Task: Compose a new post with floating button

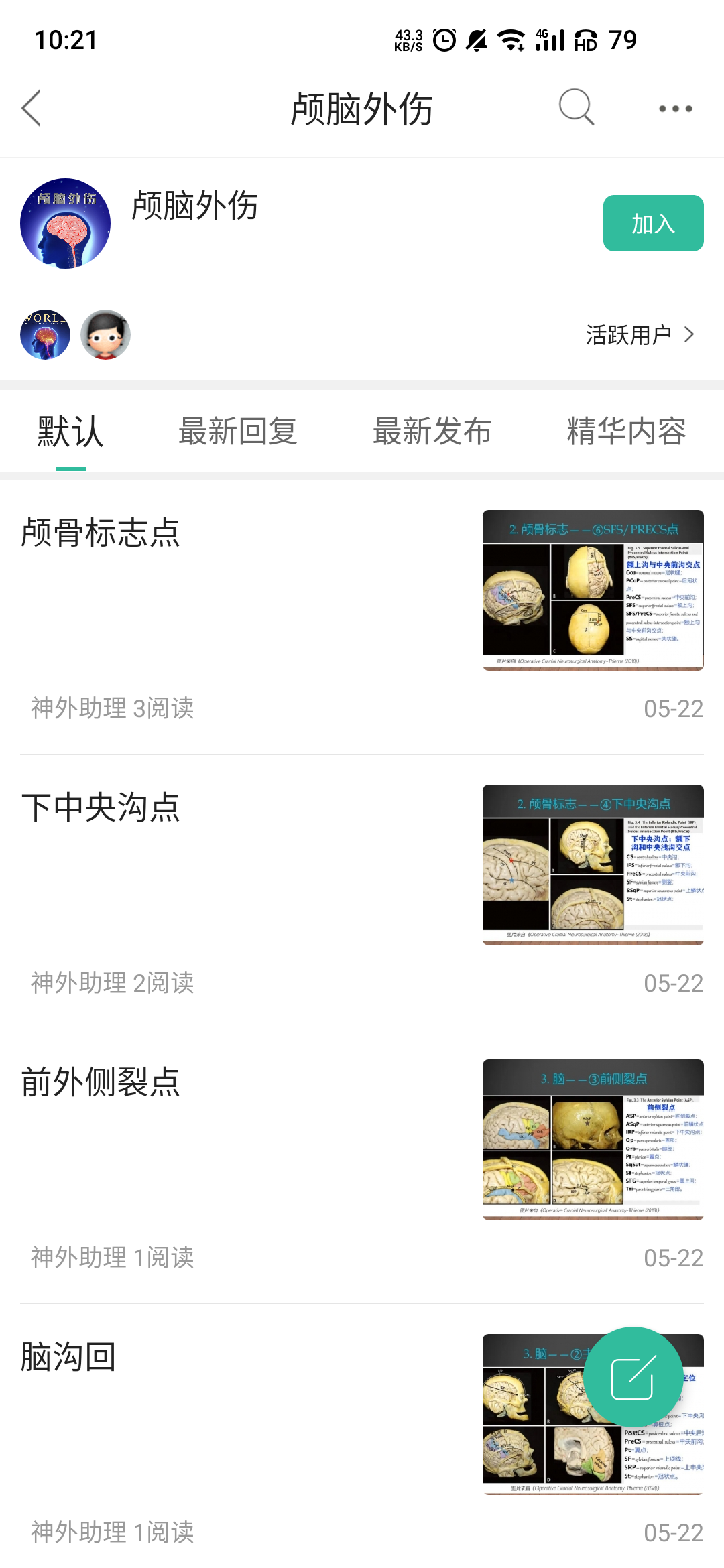Action: click(x=633, y=1377)
